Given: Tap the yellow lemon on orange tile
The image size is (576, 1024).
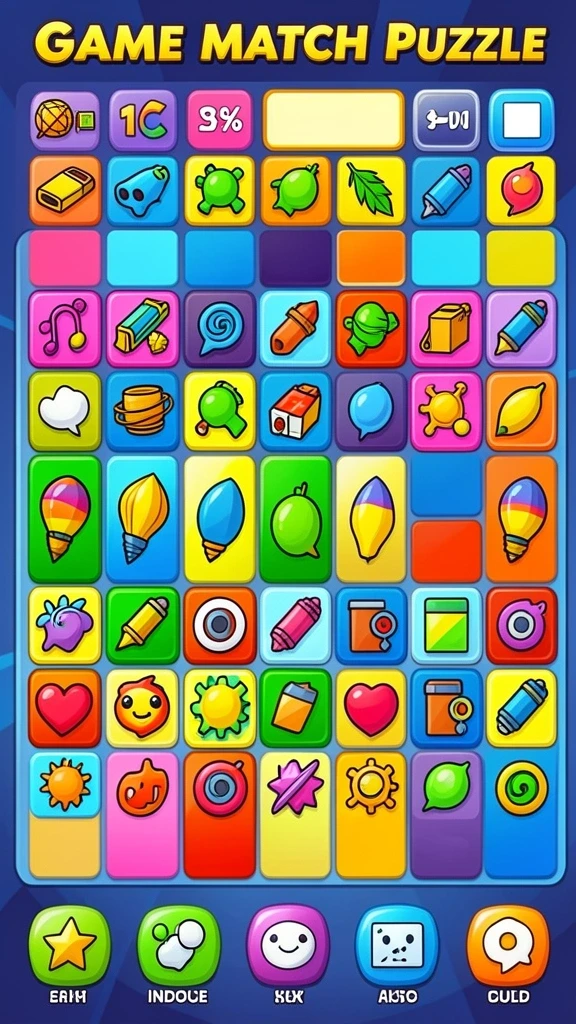Looking at the screenshot, I should pyautogui.click(x=521, y=411).
